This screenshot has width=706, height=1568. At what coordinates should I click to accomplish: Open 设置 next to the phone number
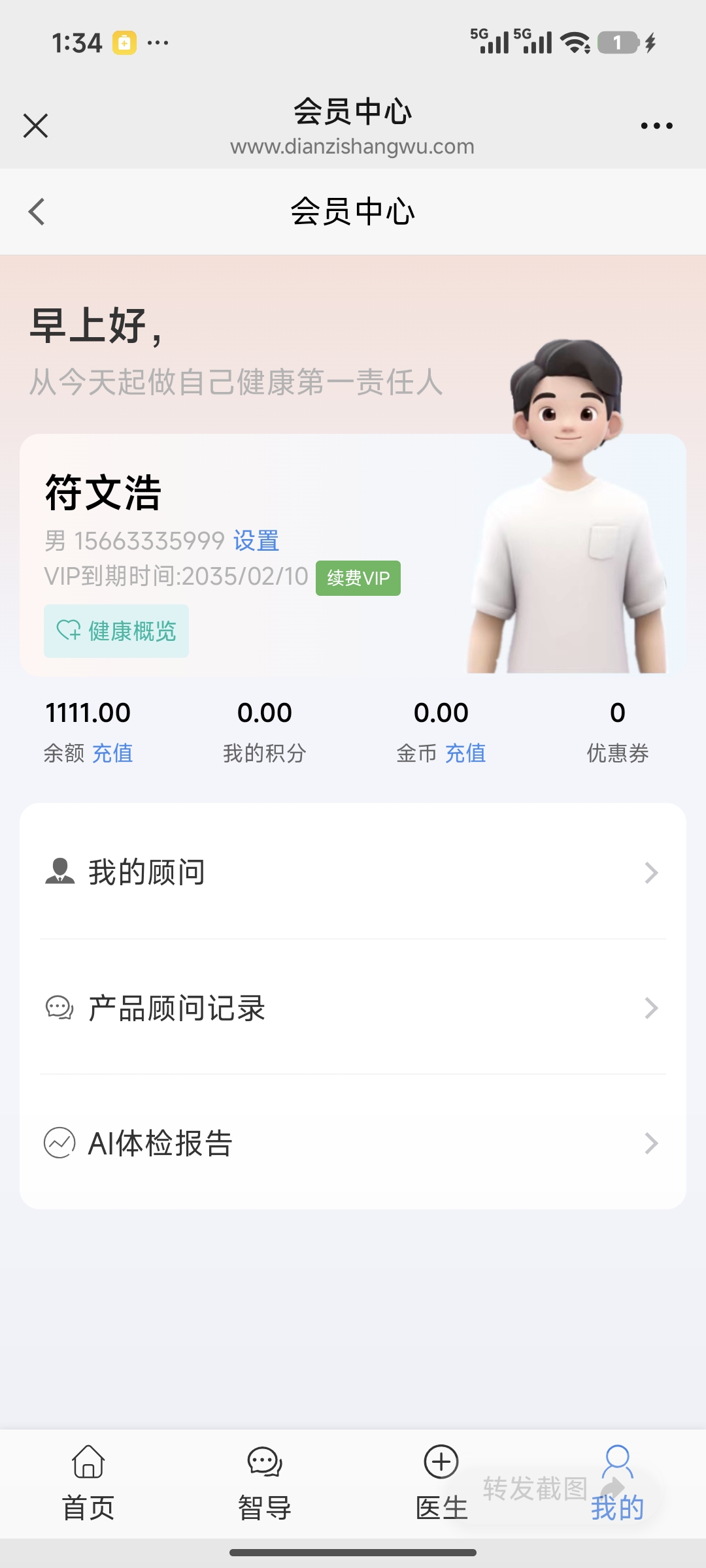point(256,541)
